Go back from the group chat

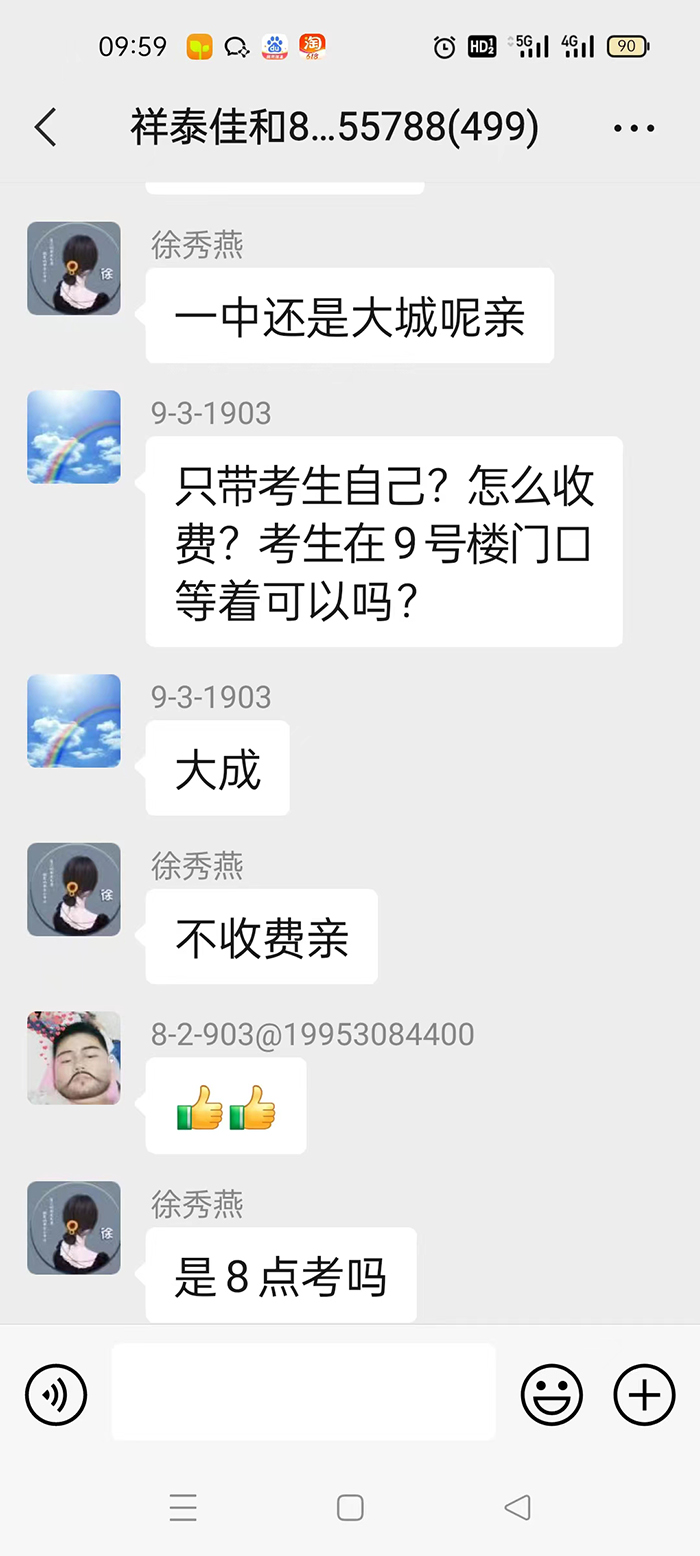tap(45, 128)
